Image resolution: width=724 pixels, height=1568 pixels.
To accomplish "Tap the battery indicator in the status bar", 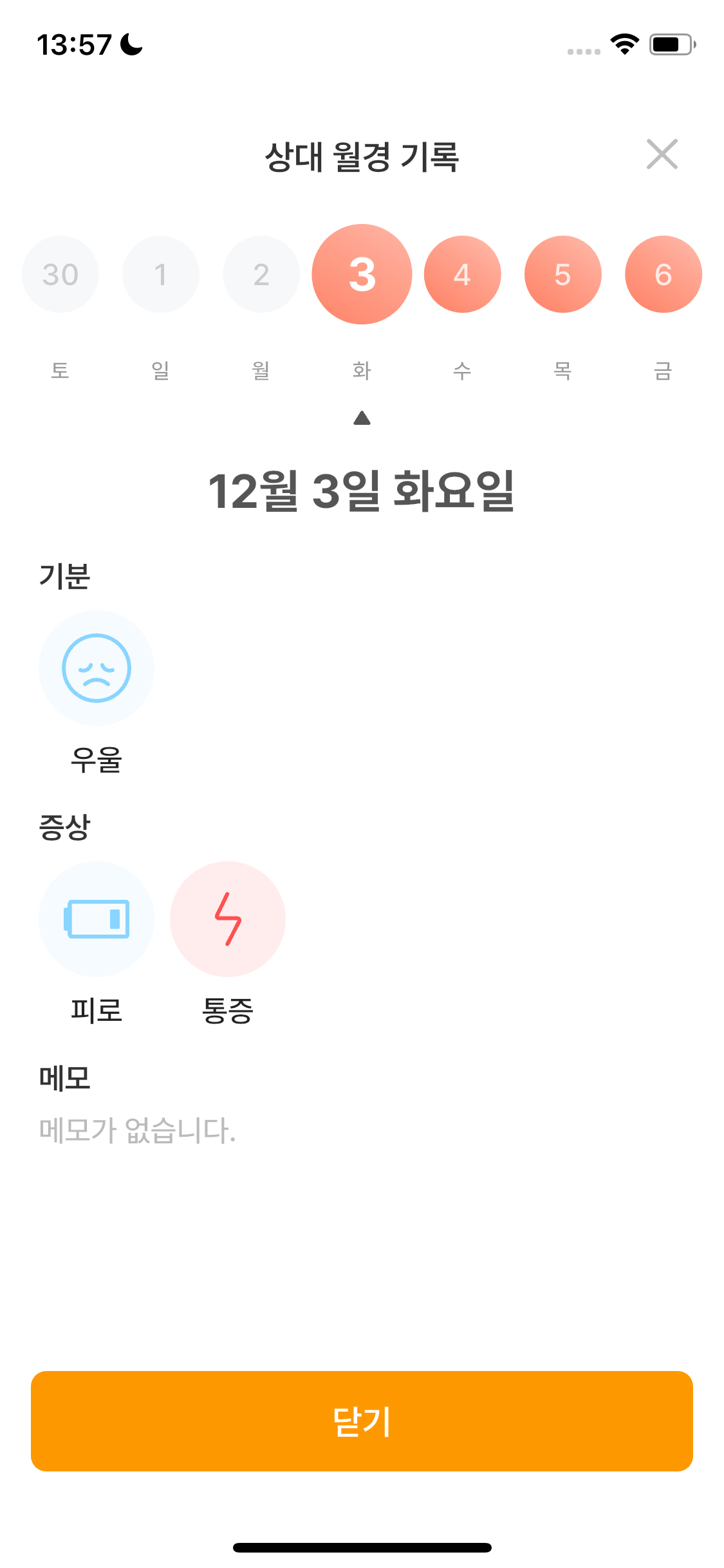I will coord(669,44).
